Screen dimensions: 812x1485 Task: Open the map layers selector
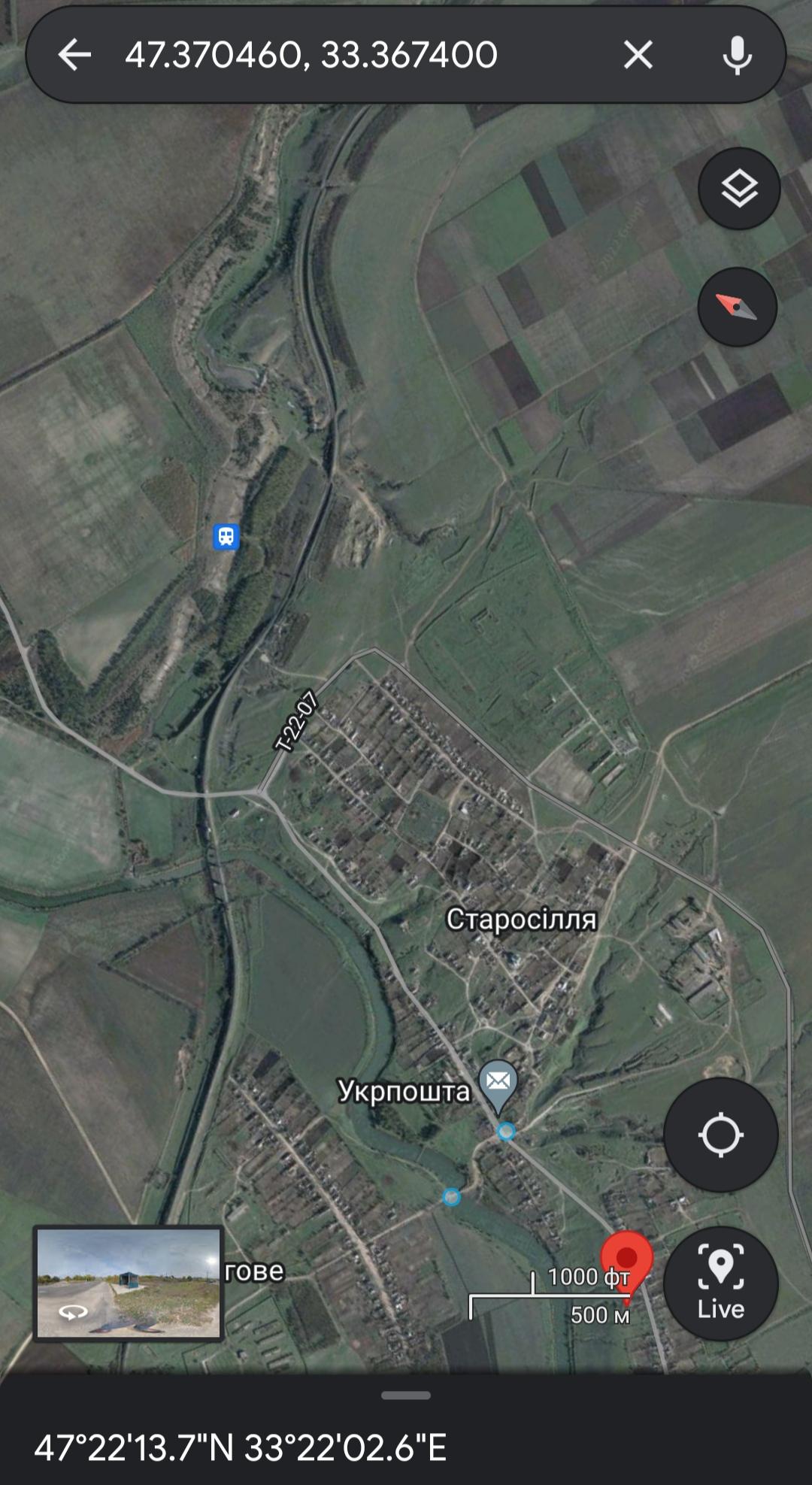click(x=739, y=189)
